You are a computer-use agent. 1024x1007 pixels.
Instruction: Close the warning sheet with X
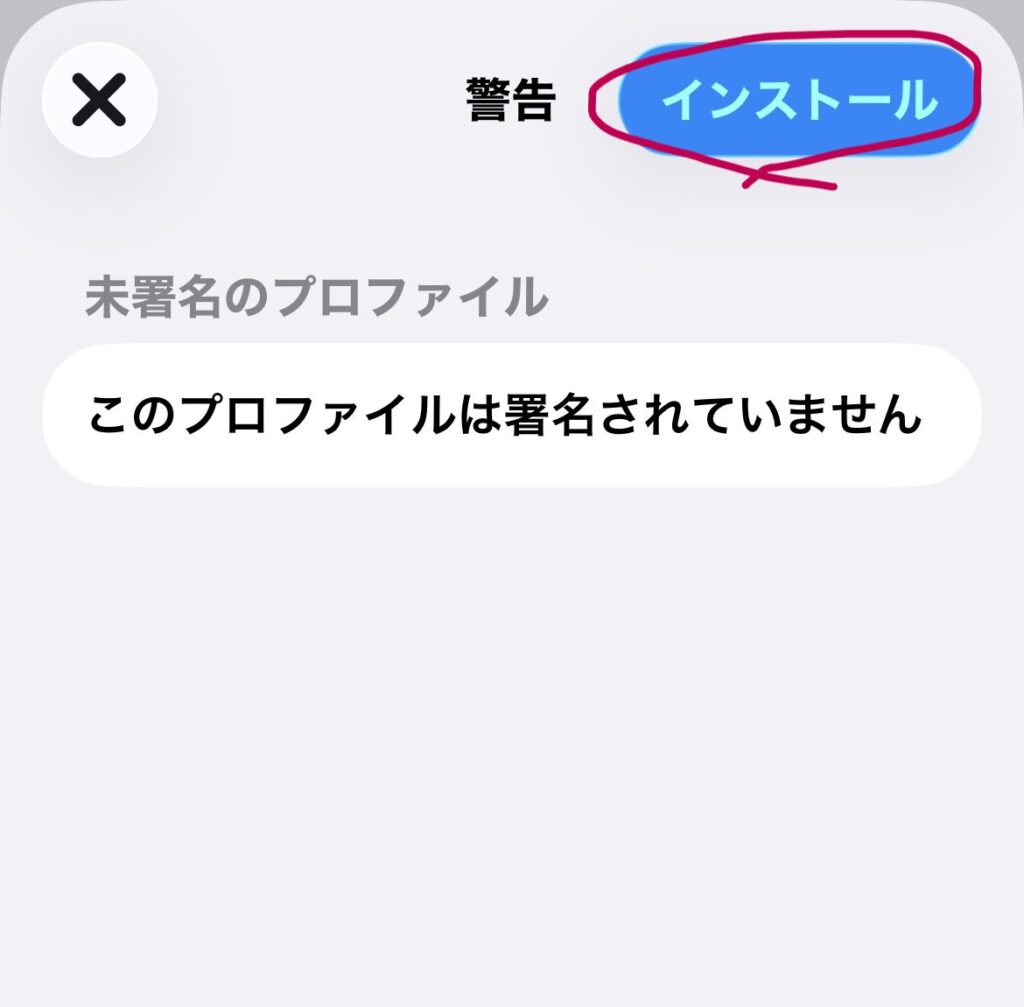[99, 100]
